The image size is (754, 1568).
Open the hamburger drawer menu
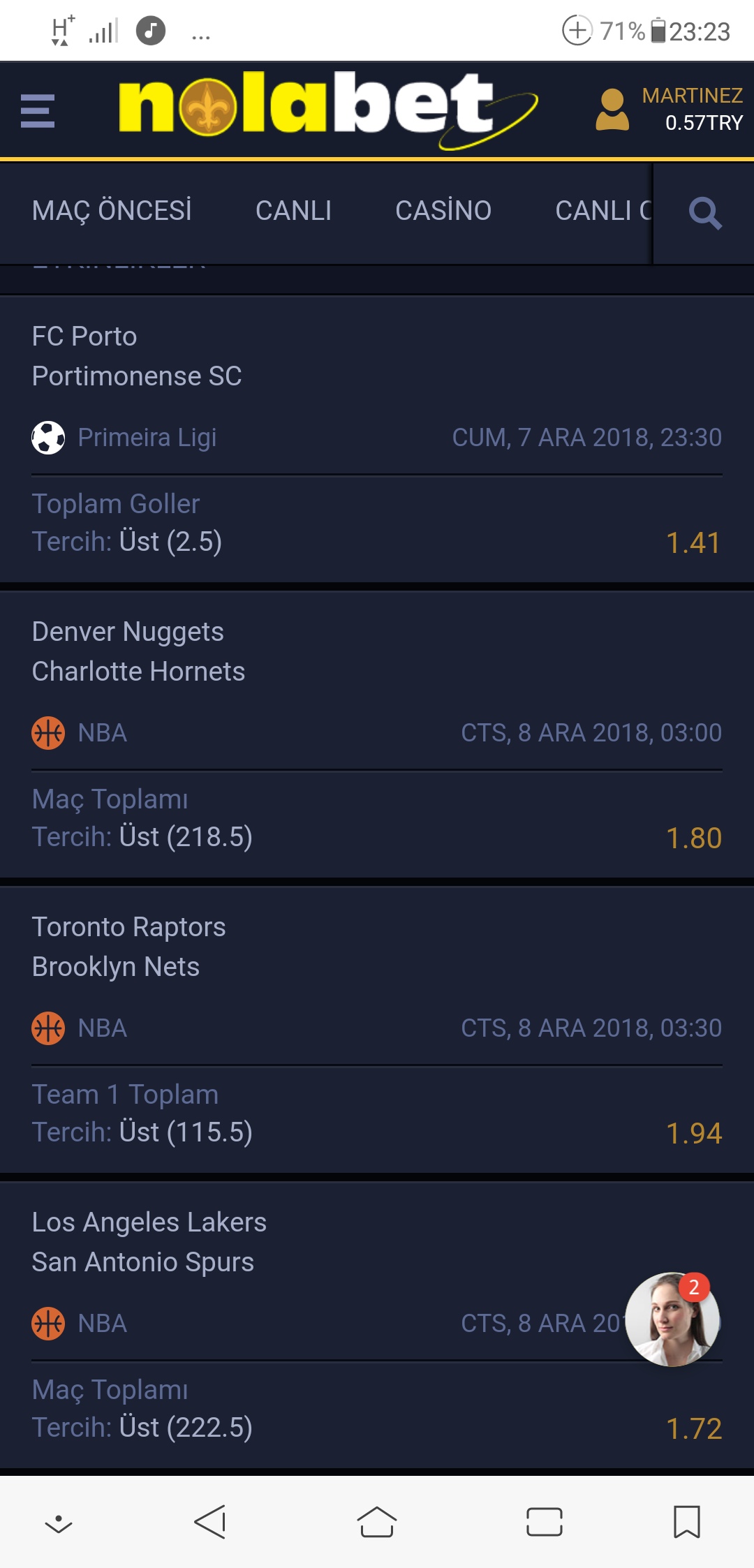pyautogui.click(x=38, y=111)
